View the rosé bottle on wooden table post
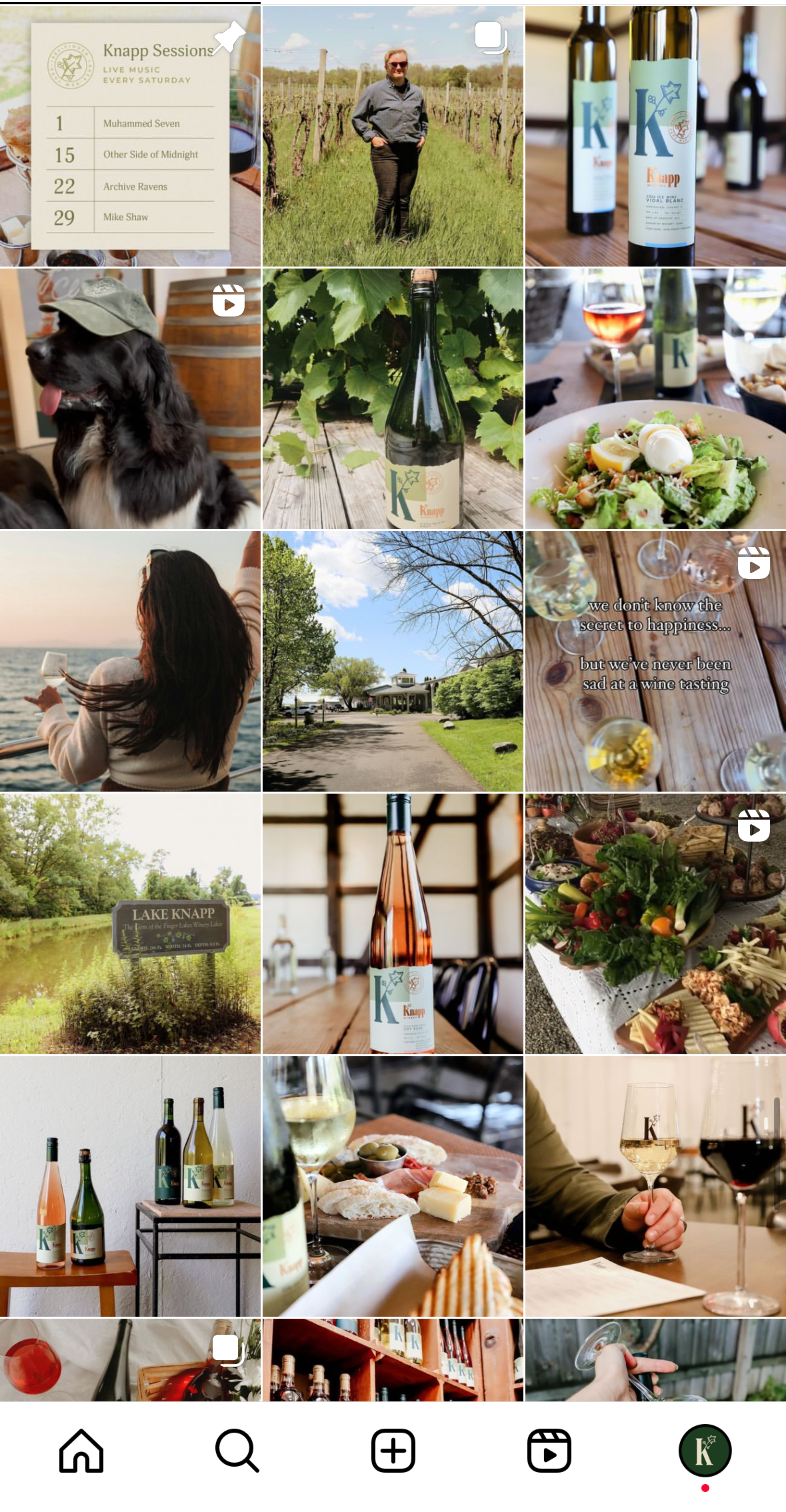 click(x=393, y=924)
